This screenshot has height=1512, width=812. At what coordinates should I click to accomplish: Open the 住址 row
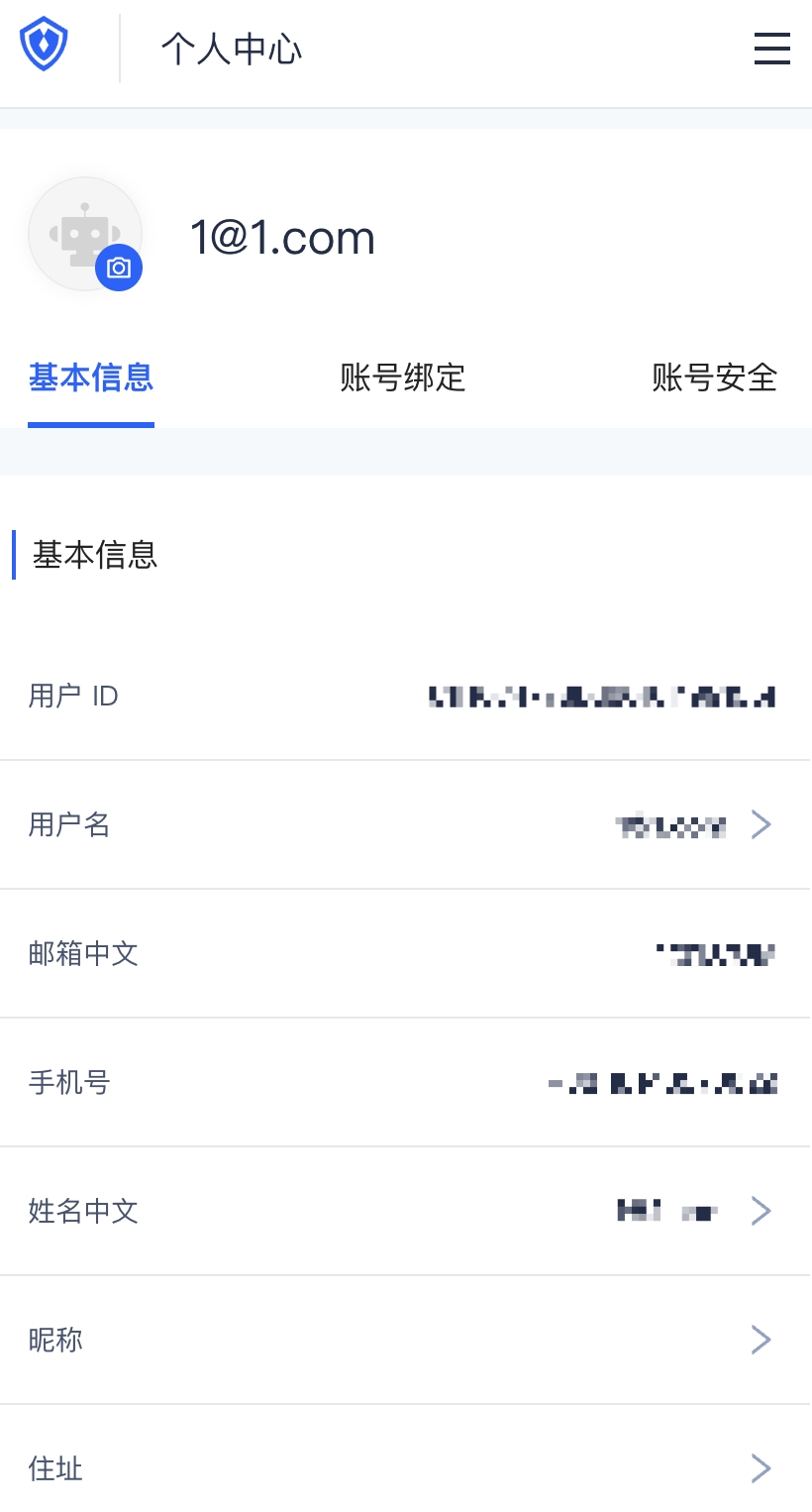[406, 1467]
